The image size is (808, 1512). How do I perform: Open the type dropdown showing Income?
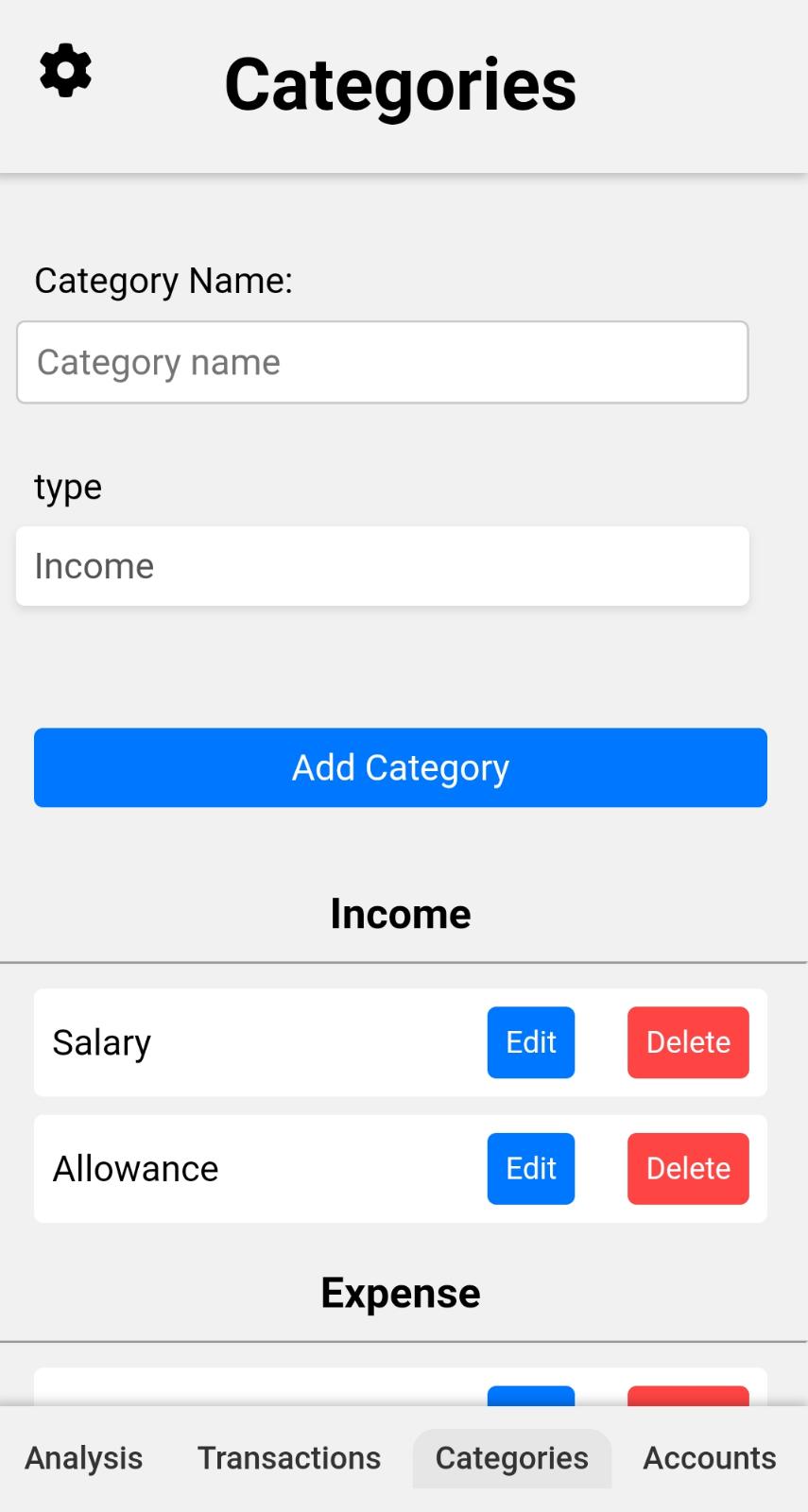382,565
